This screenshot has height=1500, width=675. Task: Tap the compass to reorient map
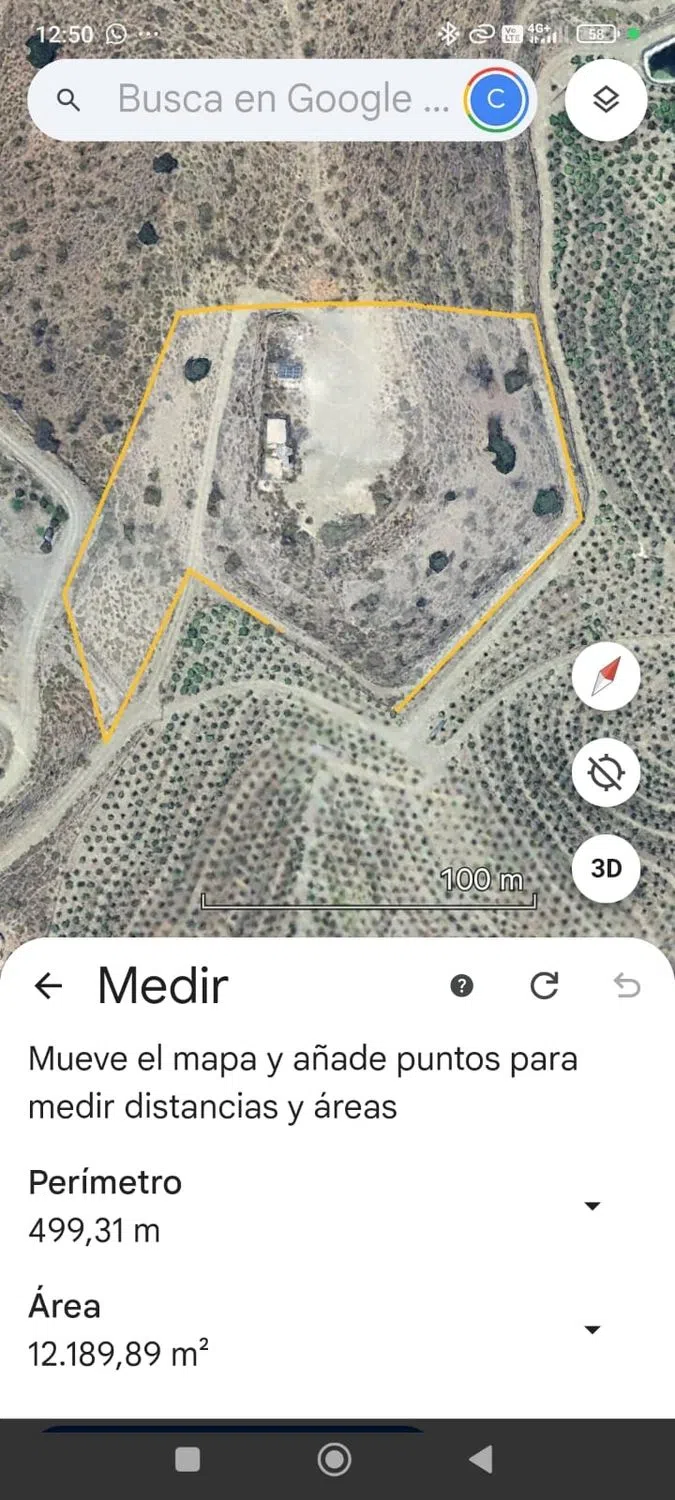606,677
